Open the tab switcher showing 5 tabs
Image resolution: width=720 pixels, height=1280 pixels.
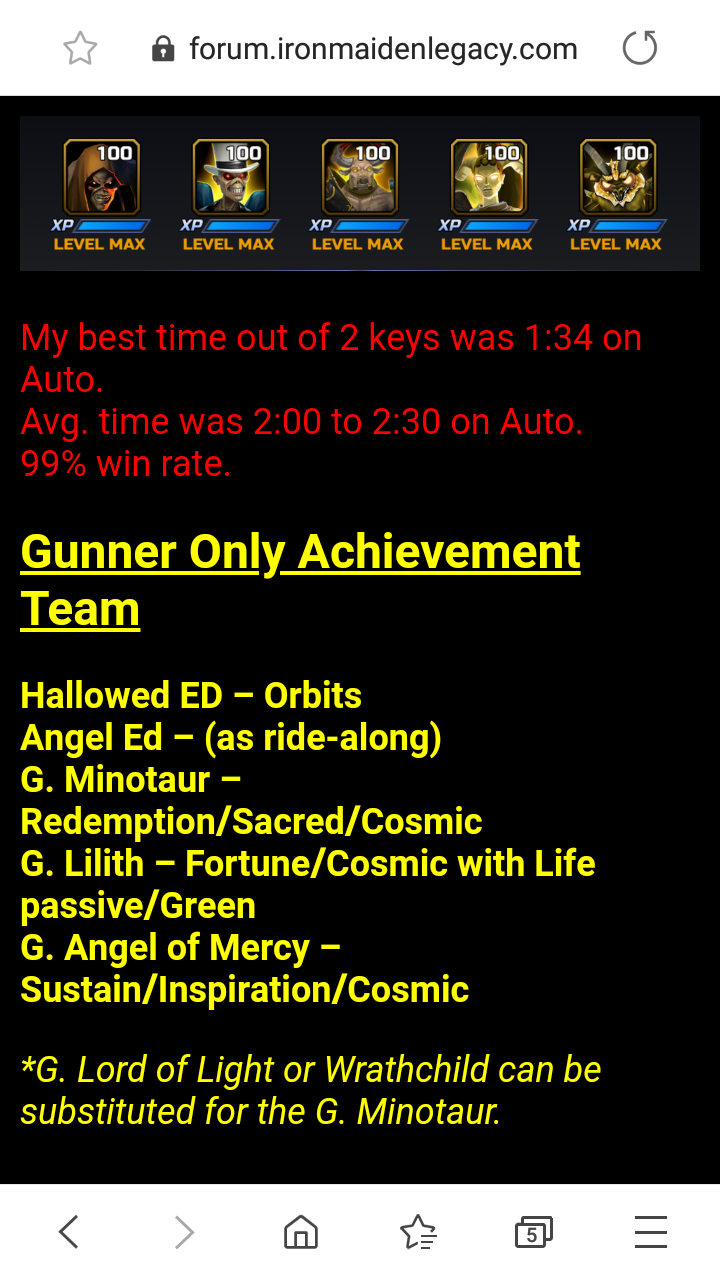[533, 1232]
